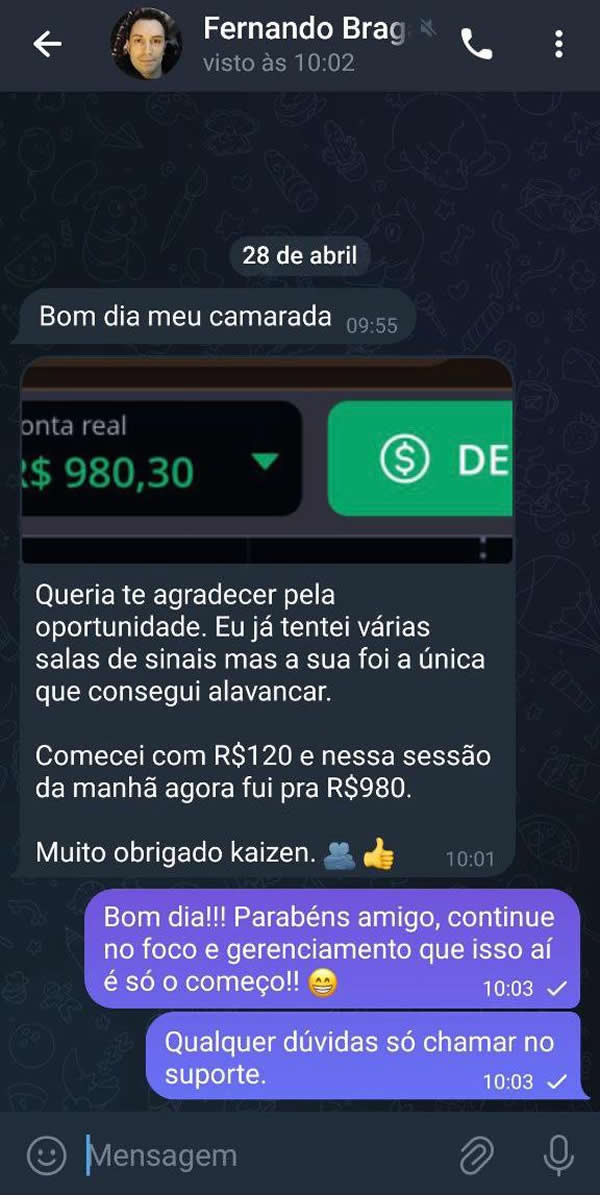Attach a file with the paperclip
This screenshot has height=1200, width=600.
476,1156
